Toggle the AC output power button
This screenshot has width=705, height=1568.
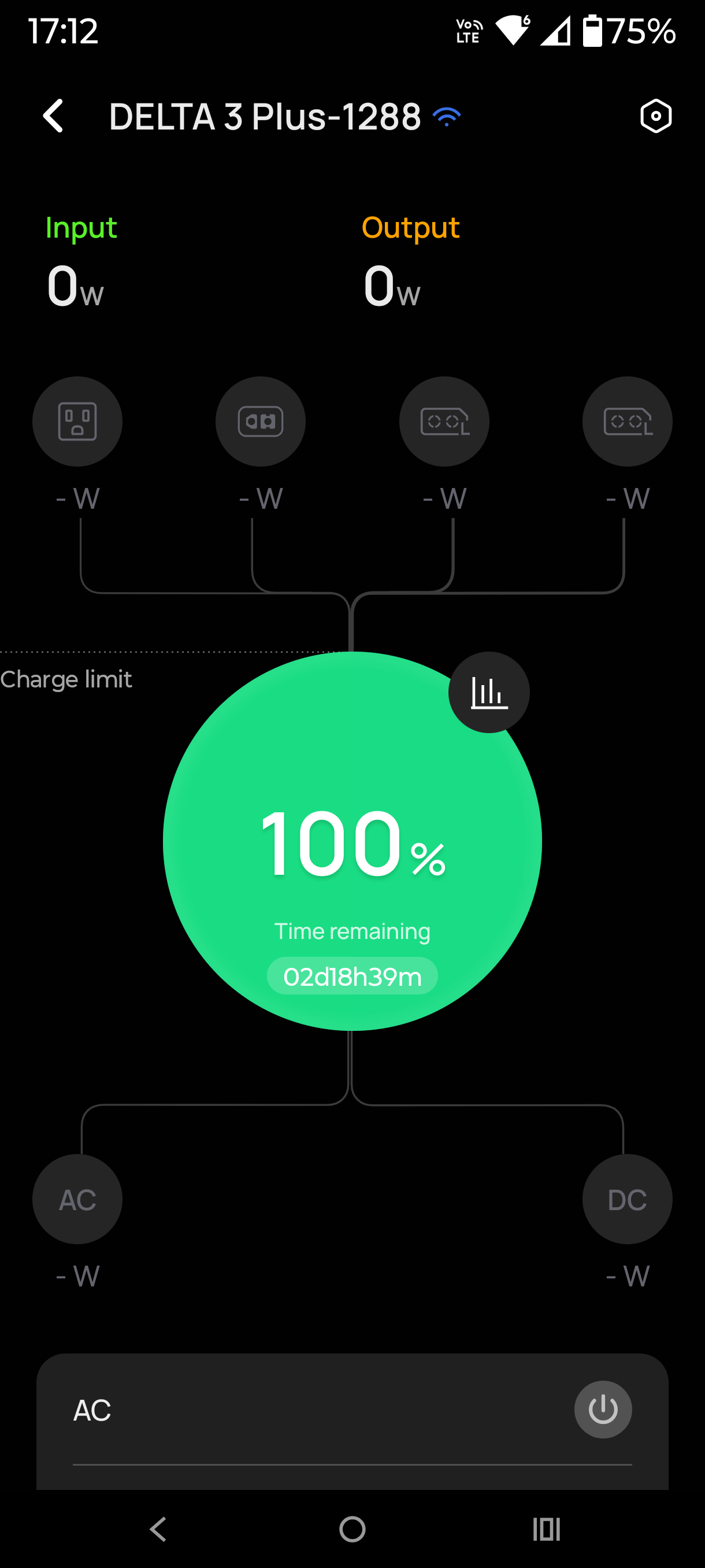602,1409
